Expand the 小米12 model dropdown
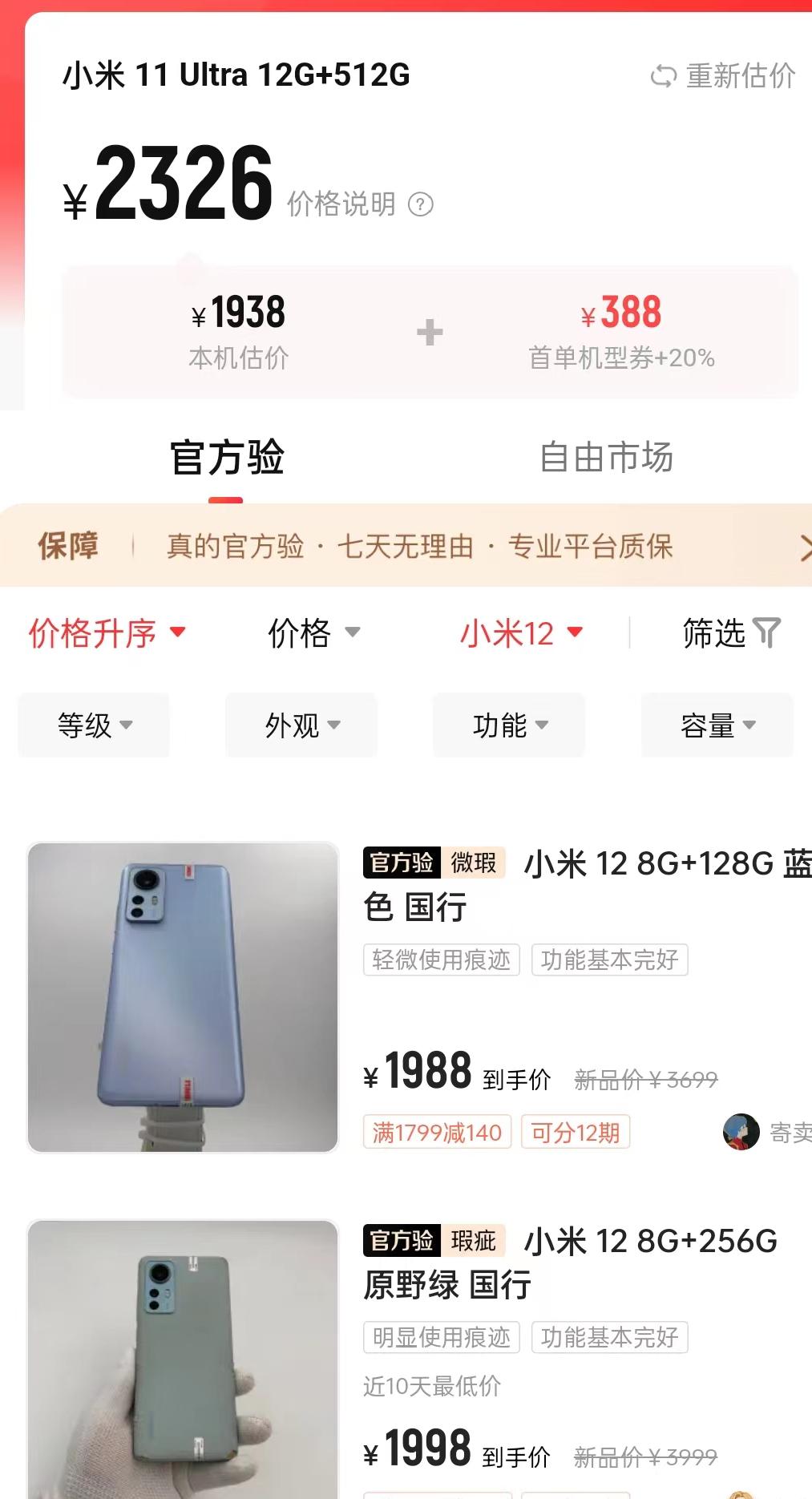The height and width of the screenshot is (1499, 812). 518,634
